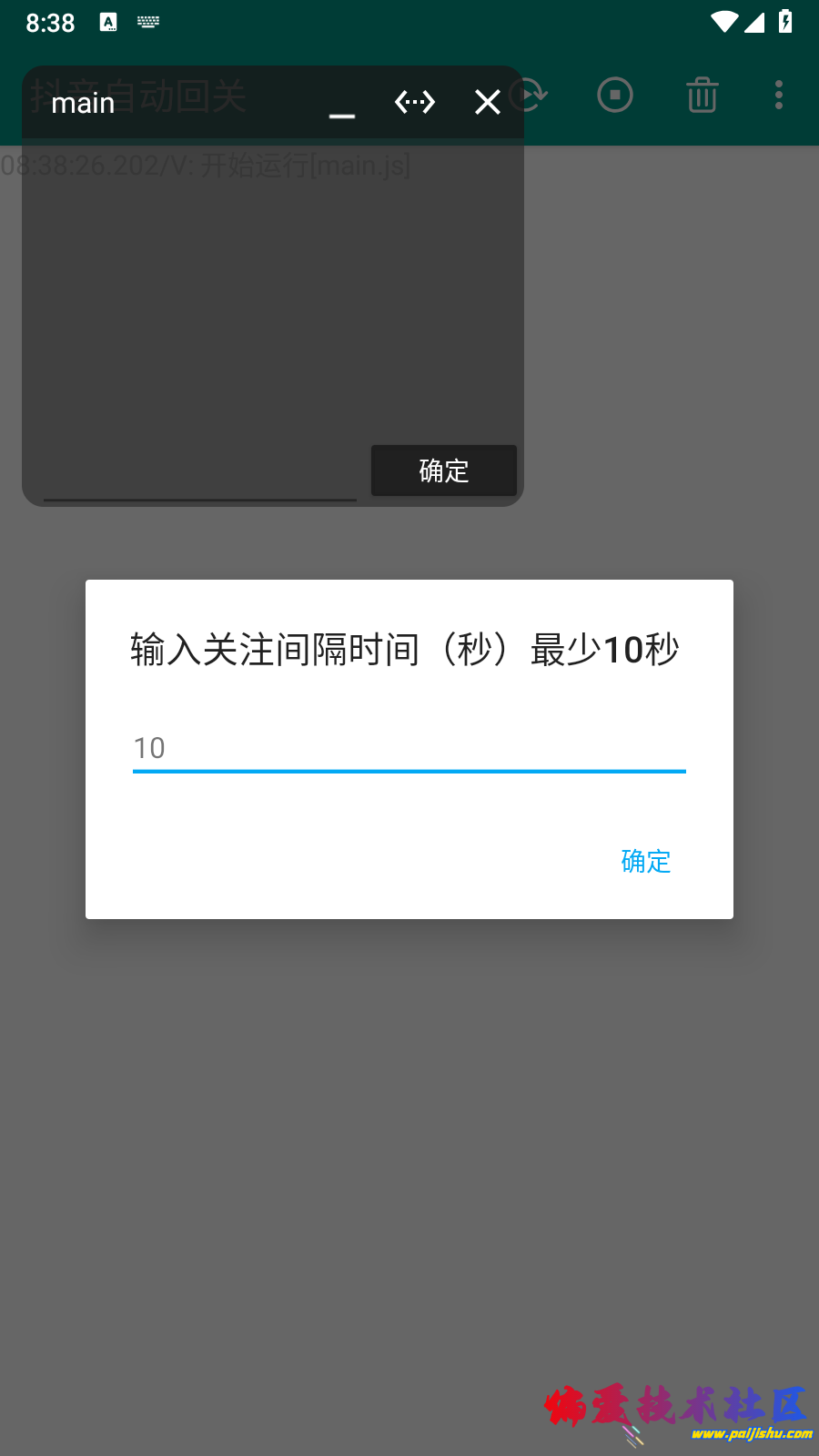
Task: Tap 确定 in the floating console
Action: (x=443, y=470)
